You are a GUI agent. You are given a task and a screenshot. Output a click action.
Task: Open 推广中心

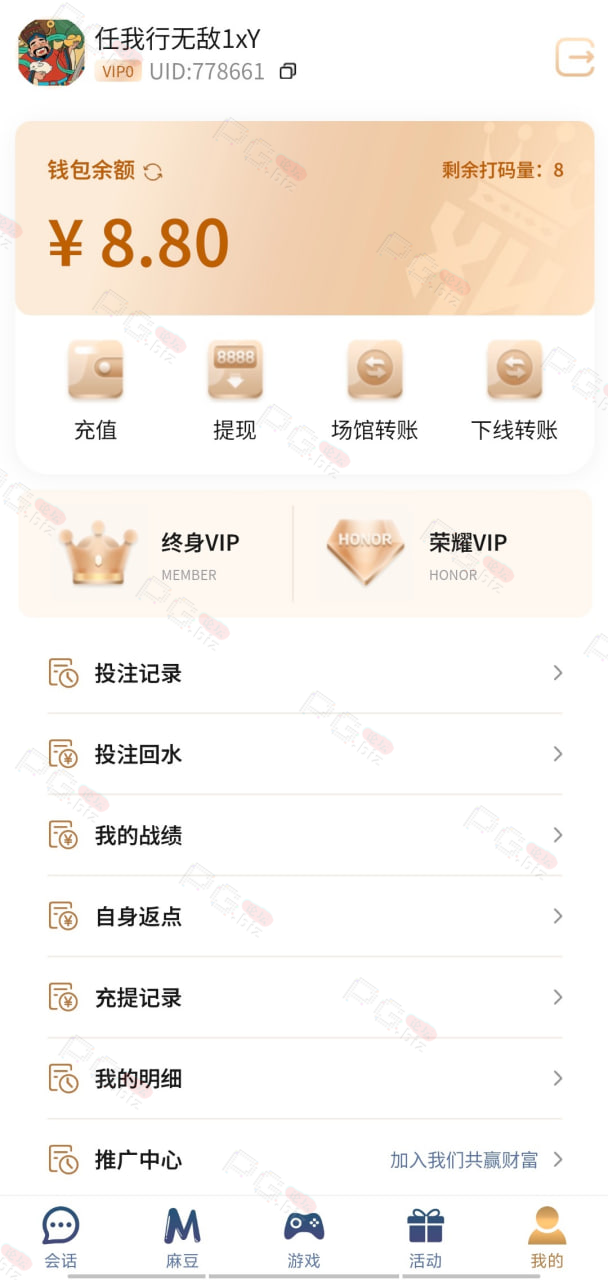304,1159
